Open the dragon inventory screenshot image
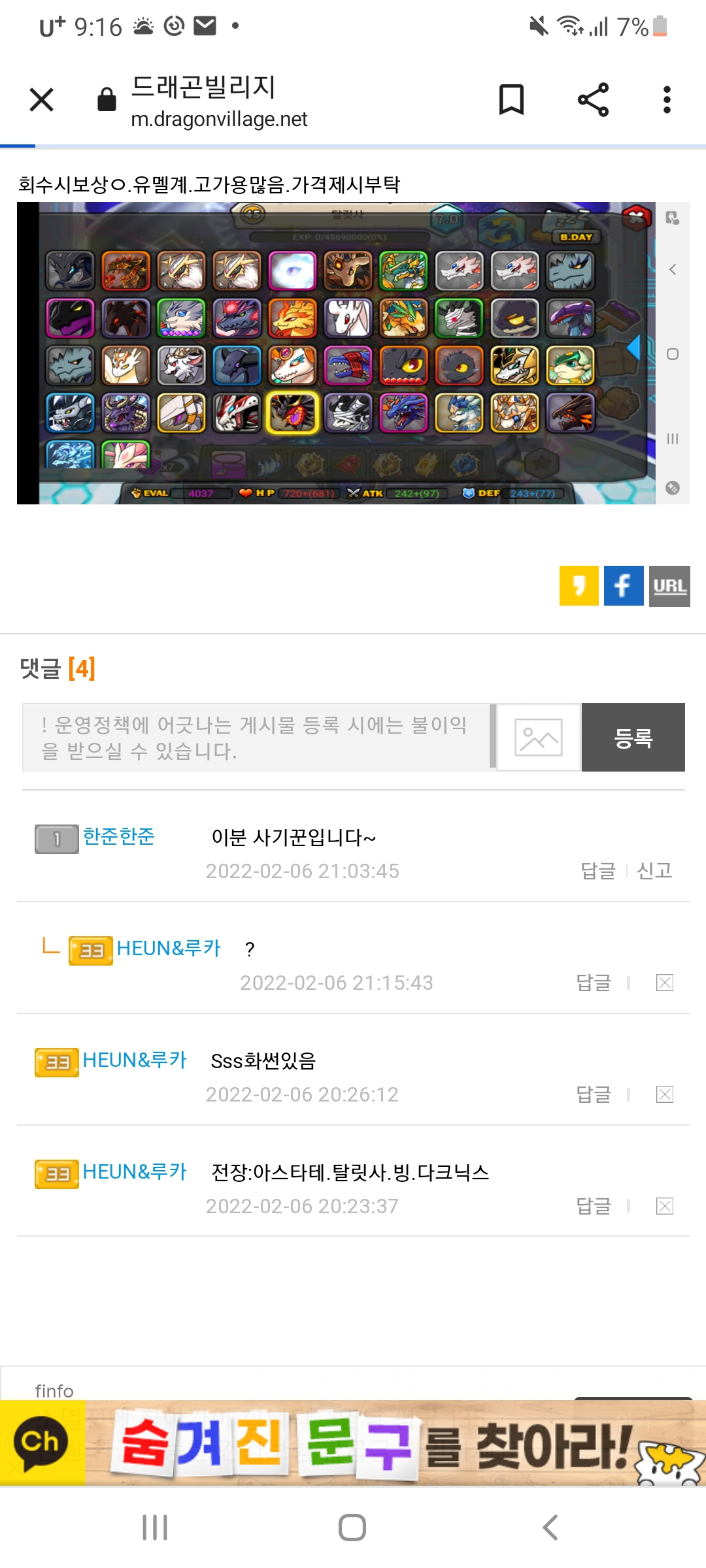Screen dimensions: 706x1568 336,353
